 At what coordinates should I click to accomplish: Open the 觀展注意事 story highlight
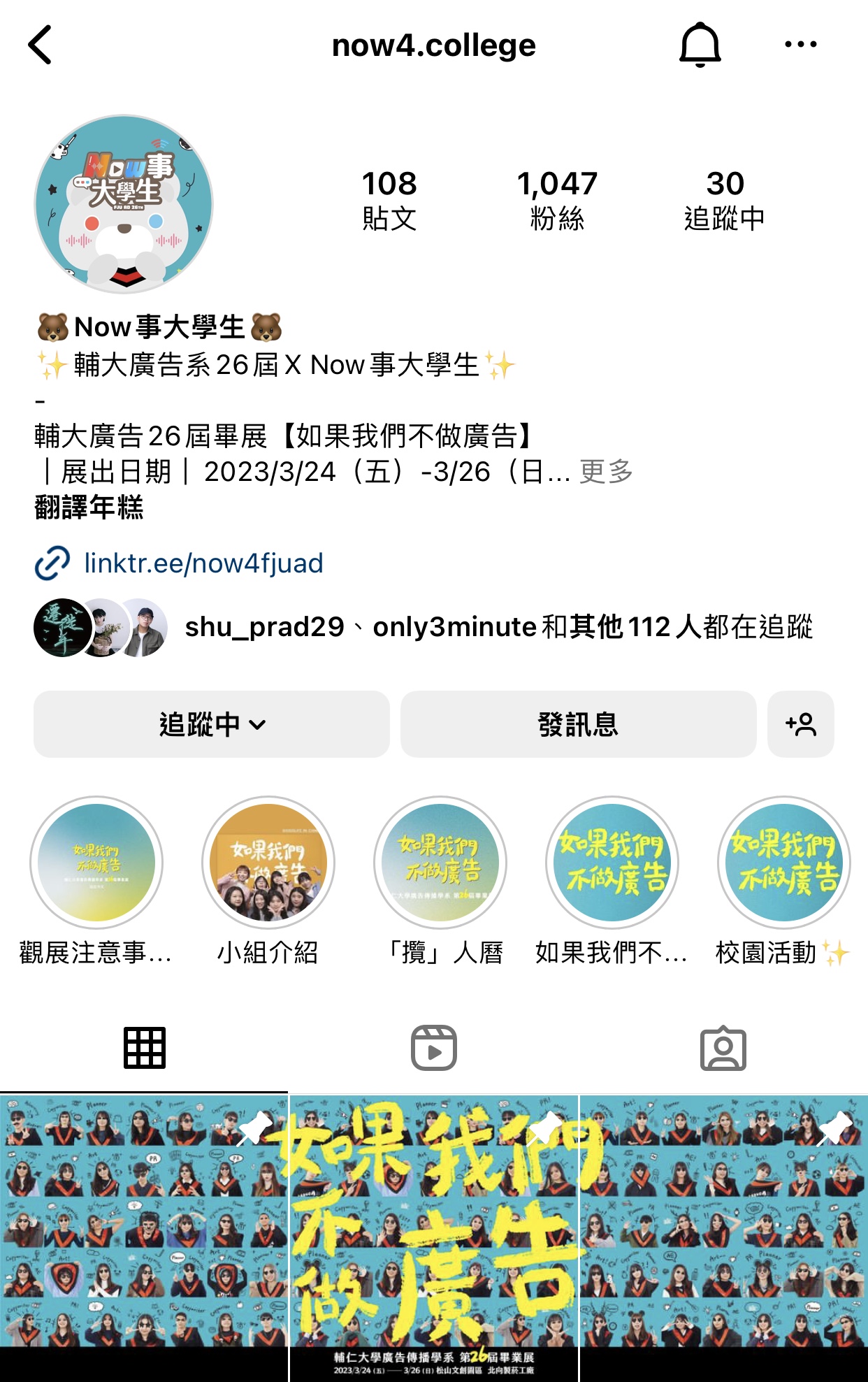click(x=96, y=863)
